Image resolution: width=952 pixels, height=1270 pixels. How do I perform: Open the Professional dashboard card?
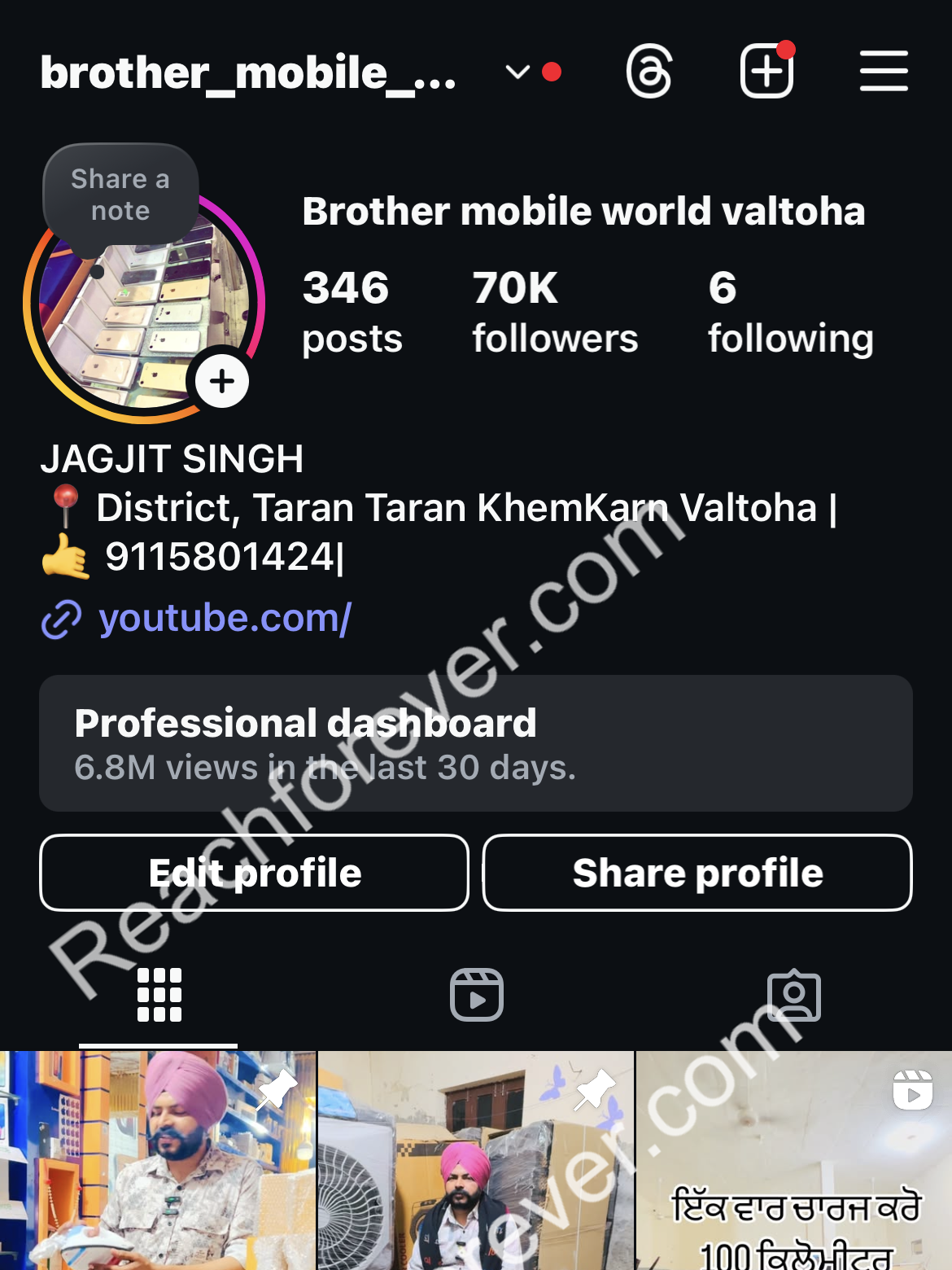click(x=475, y=742)
